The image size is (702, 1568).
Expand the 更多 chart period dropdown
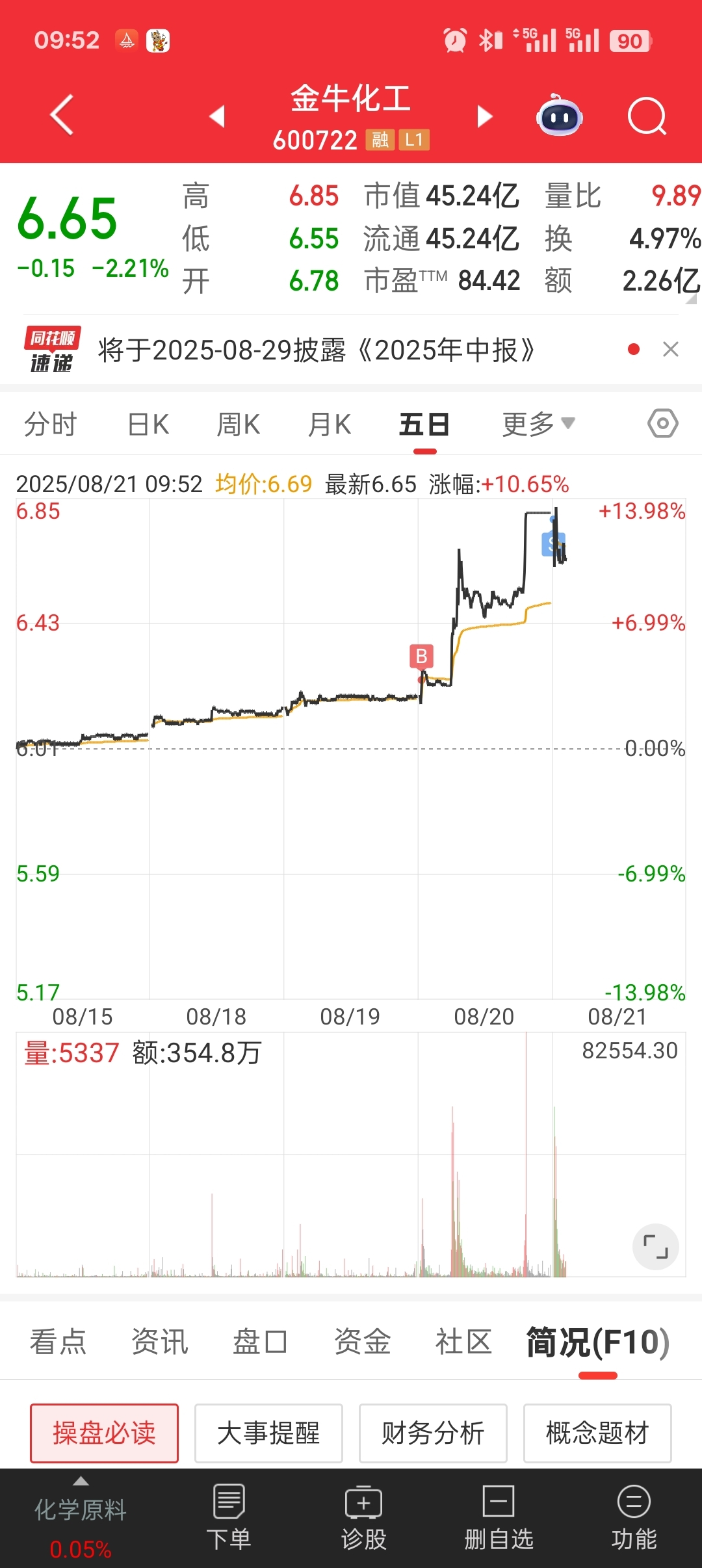539,425
